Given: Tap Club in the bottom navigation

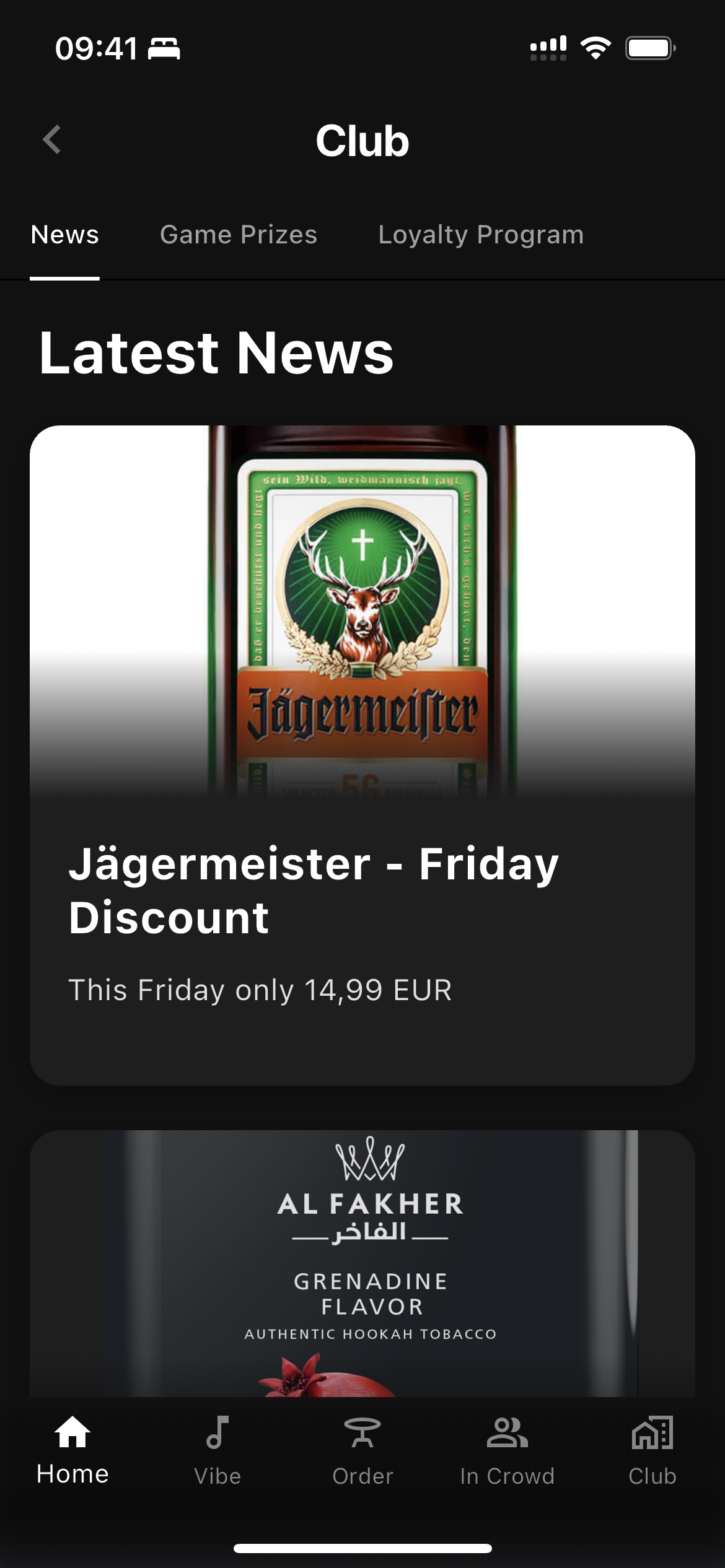Looking at the screenshot, I should coord(652,1450).
